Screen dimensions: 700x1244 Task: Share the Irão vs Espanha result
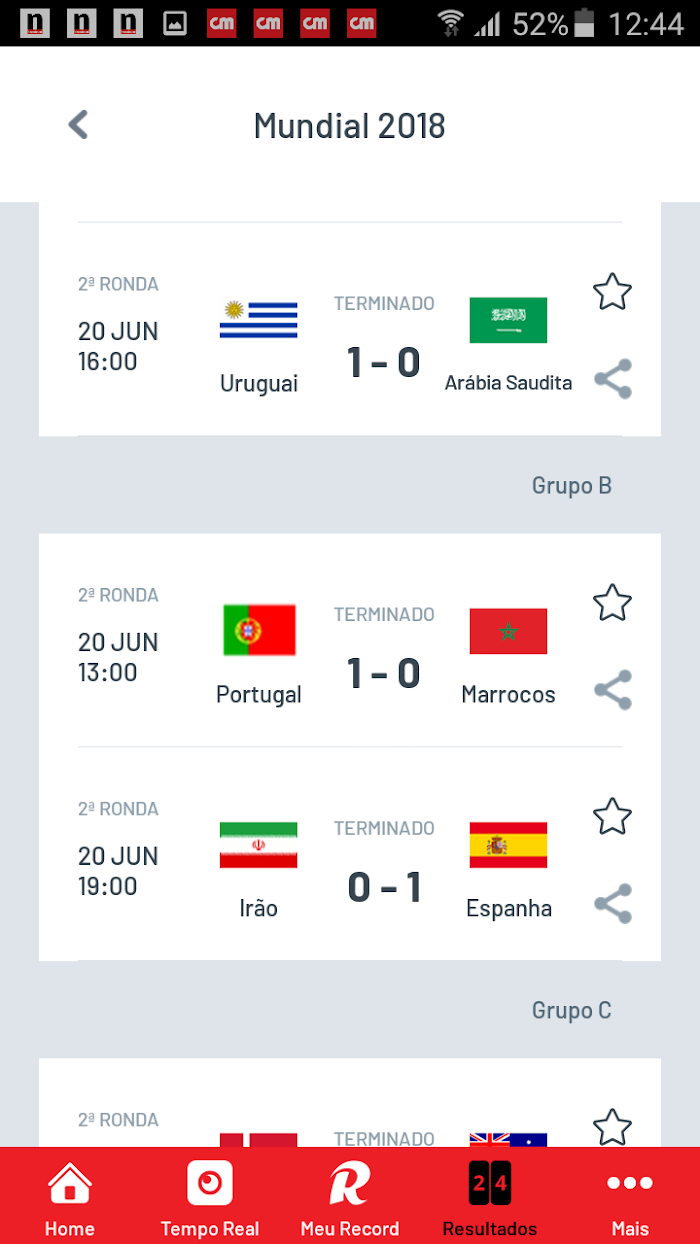(612, 904)
